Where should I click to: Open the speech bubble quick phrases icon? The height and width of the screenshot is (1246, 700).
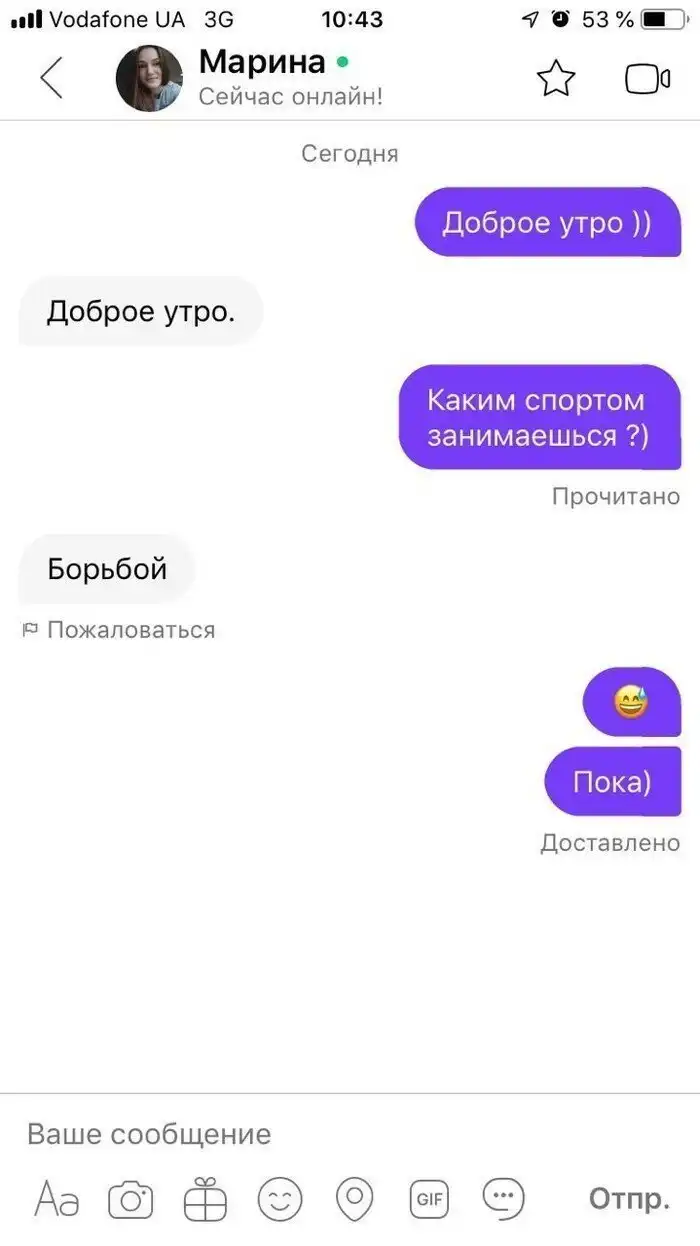[x=503, y=1196]
